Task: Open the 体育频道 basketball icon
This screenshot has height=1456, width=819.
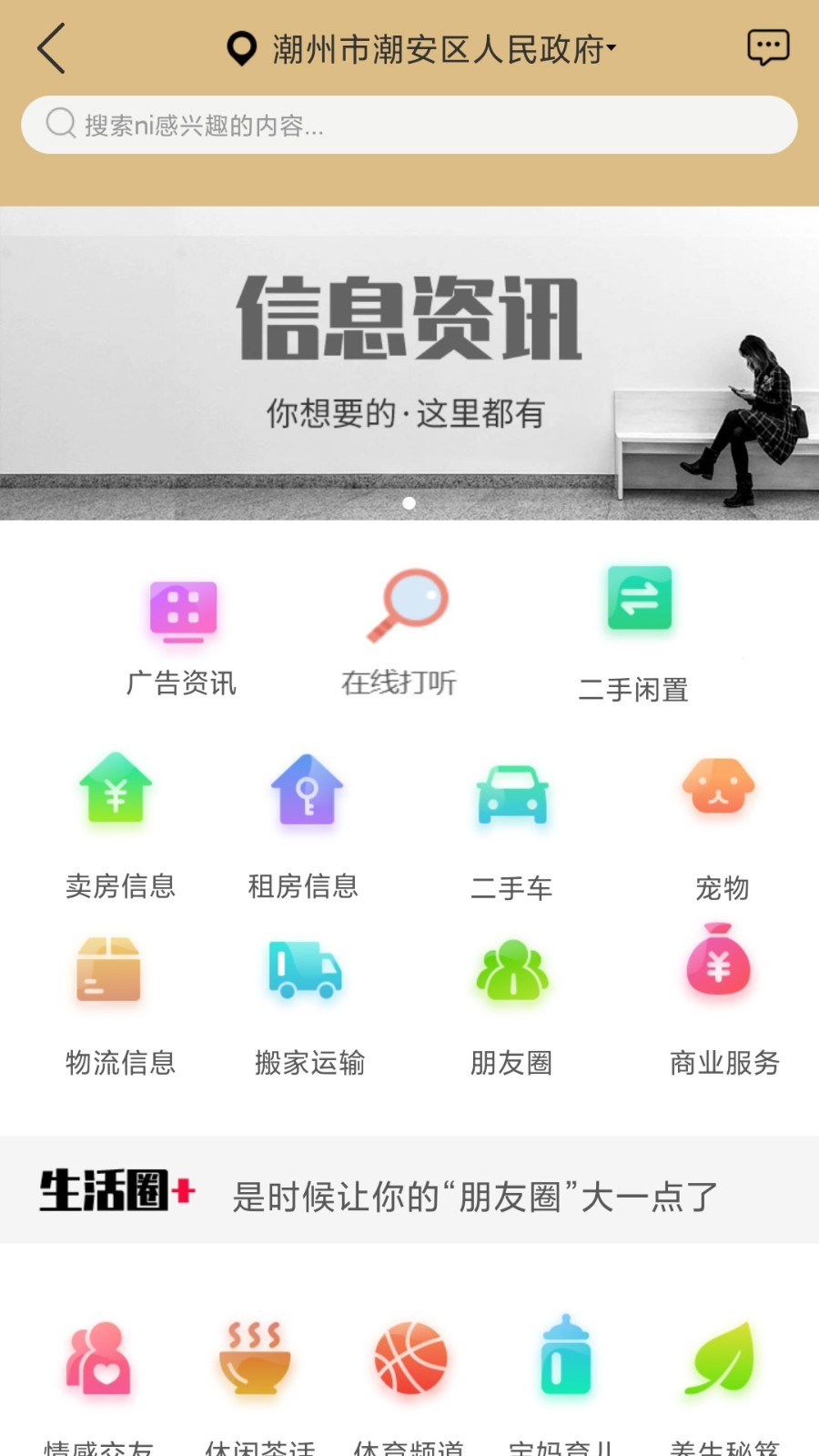Action: [x=410, y=1359]
